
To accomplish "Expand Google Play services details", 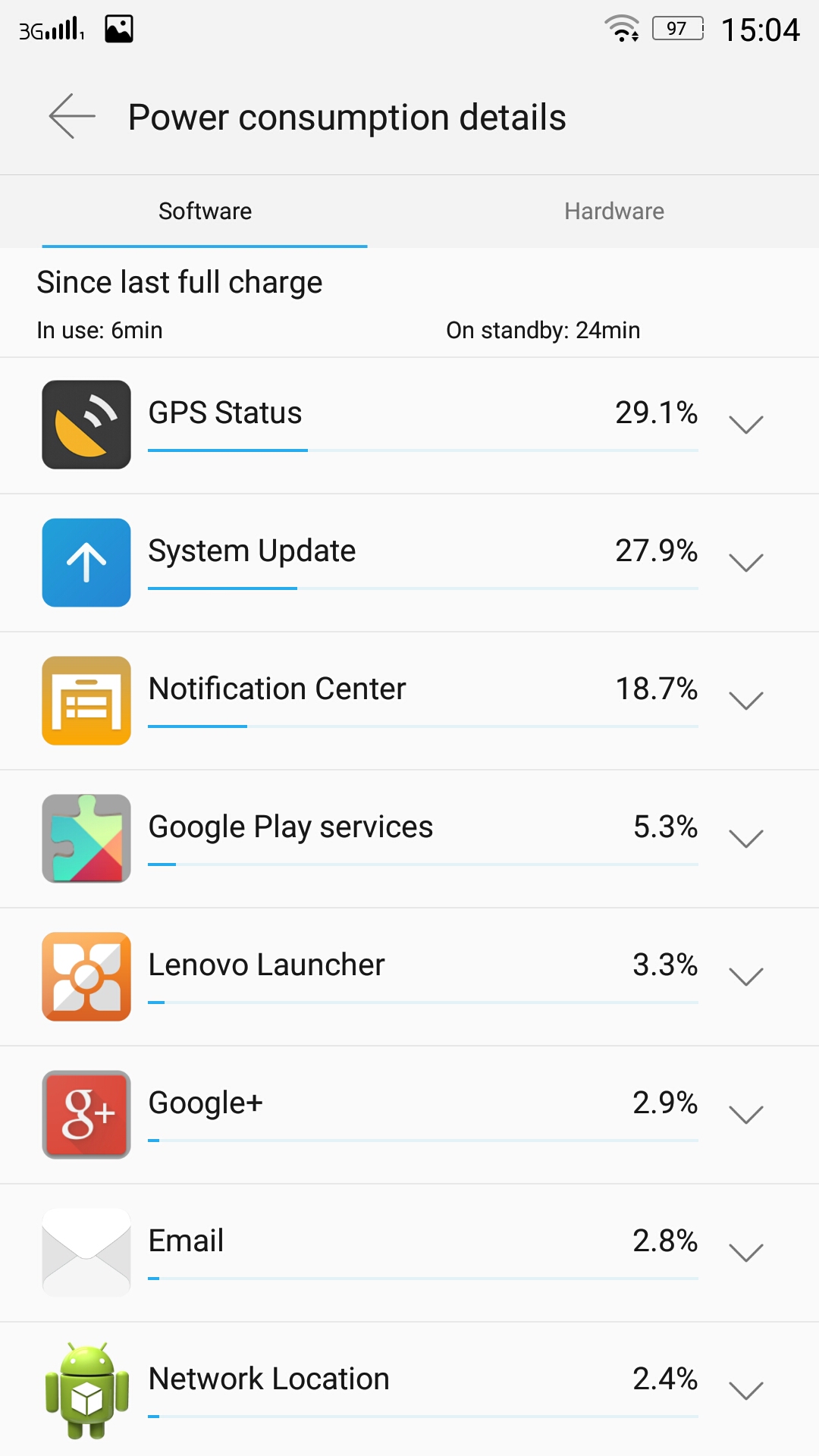I will tap(745, 839).
